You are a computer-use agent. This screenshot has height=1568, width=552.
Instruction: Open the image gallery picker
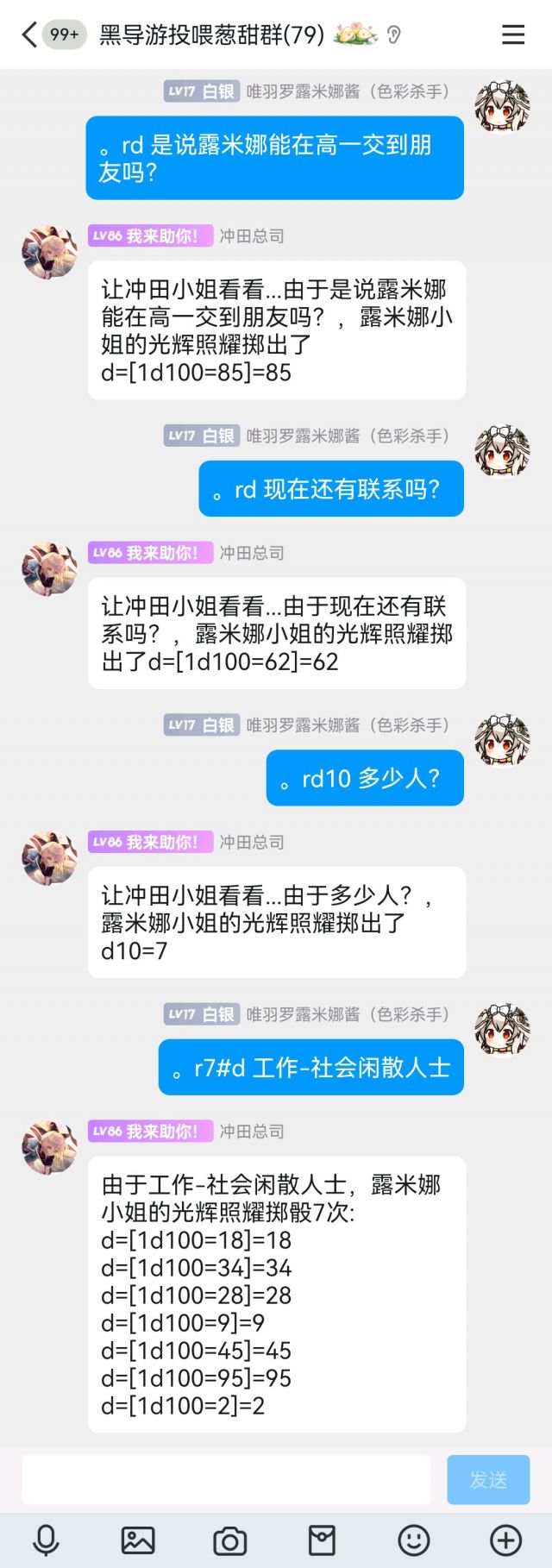point(138,1540)
